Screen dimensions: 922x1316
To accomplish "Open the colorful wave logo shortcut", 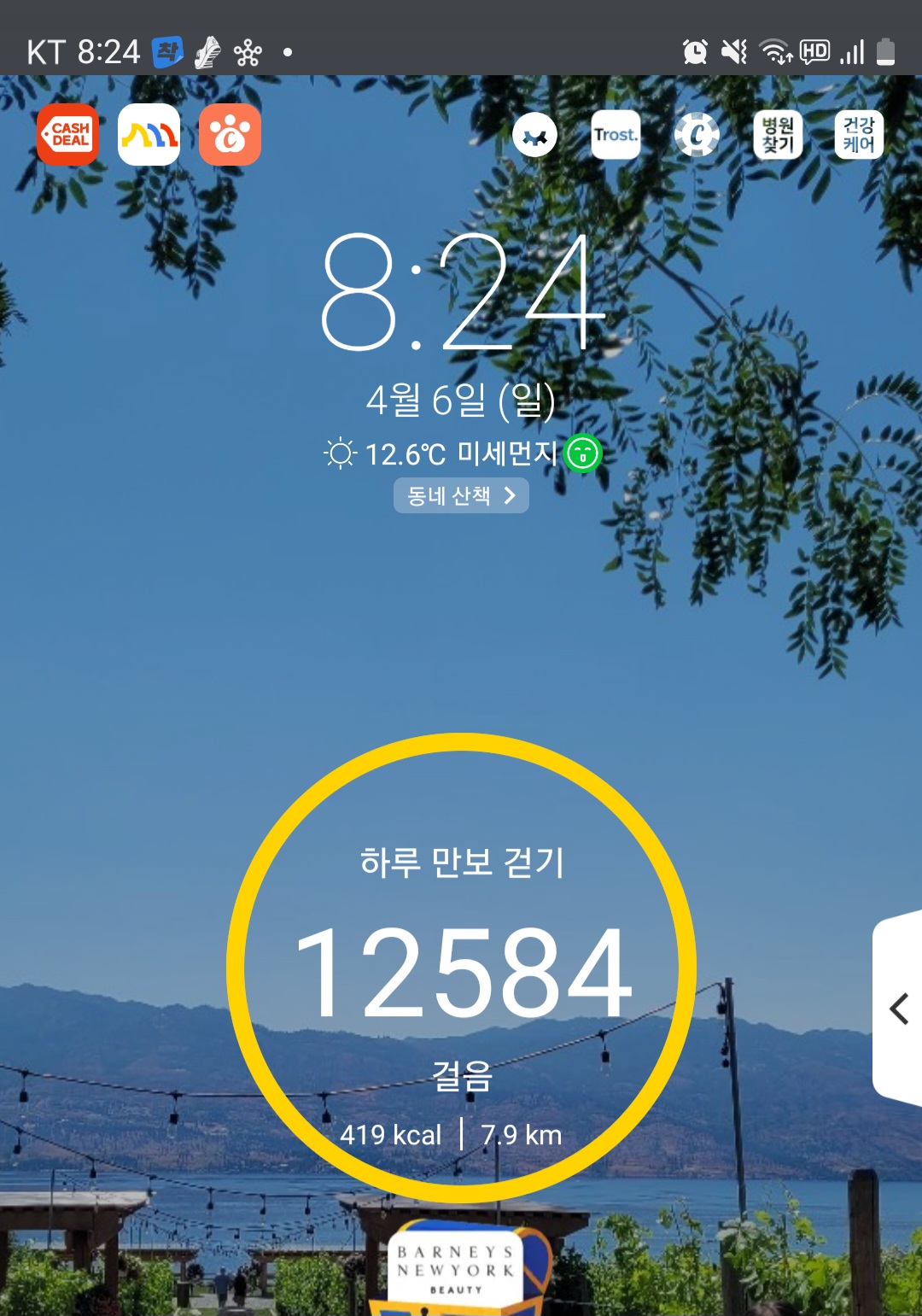I will point(149,135).
